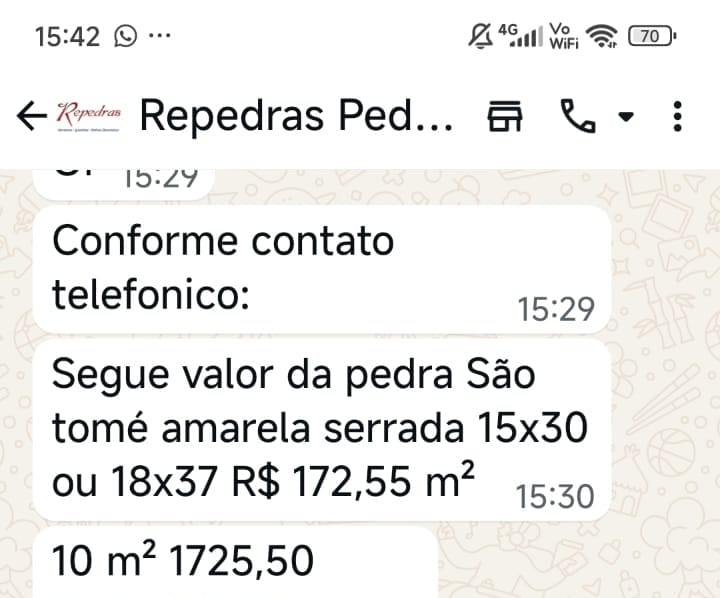Open Repedras Pedras contact info
Viewport: 720px width, 598px height.
[297, 117]
